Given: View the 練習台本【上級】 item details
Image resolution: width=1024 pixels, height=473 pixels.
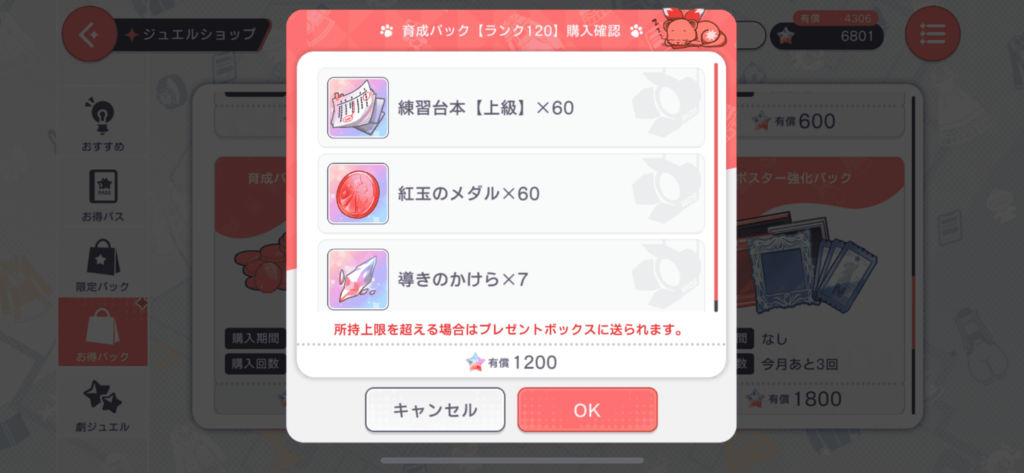Looking at the screenshot, I should 358,107.
